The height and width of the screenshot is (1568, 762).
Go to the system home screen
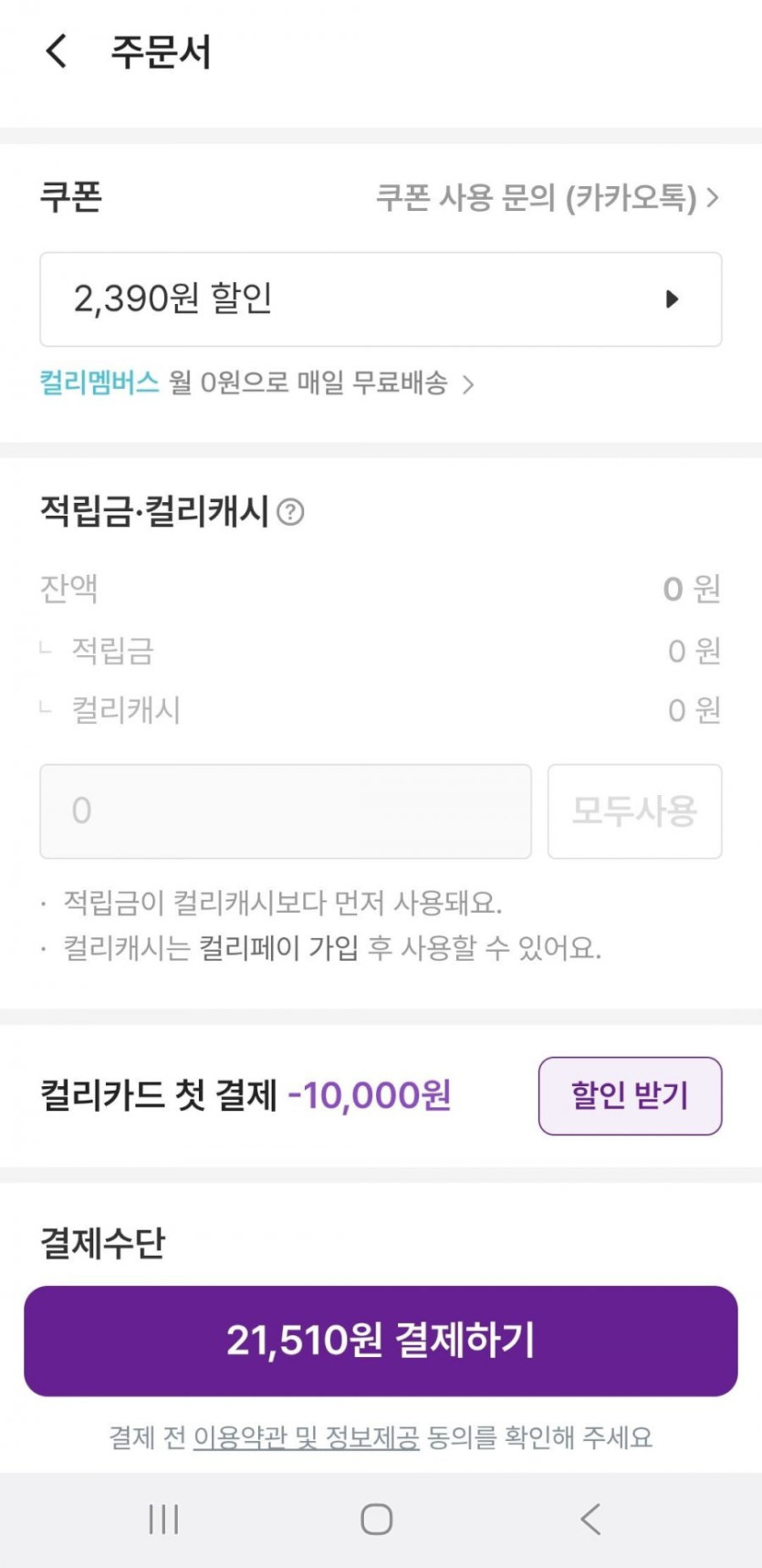[x=377, y=1519]
